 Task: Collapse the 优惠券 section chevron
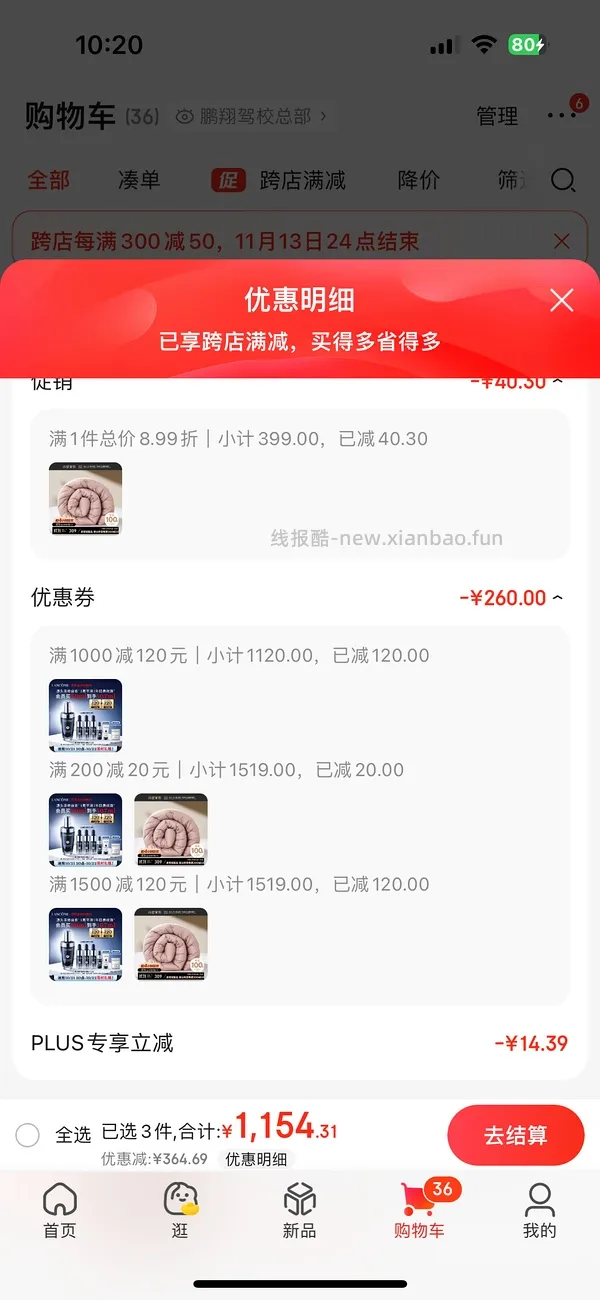pyautogui.click(x=558, y=598)
